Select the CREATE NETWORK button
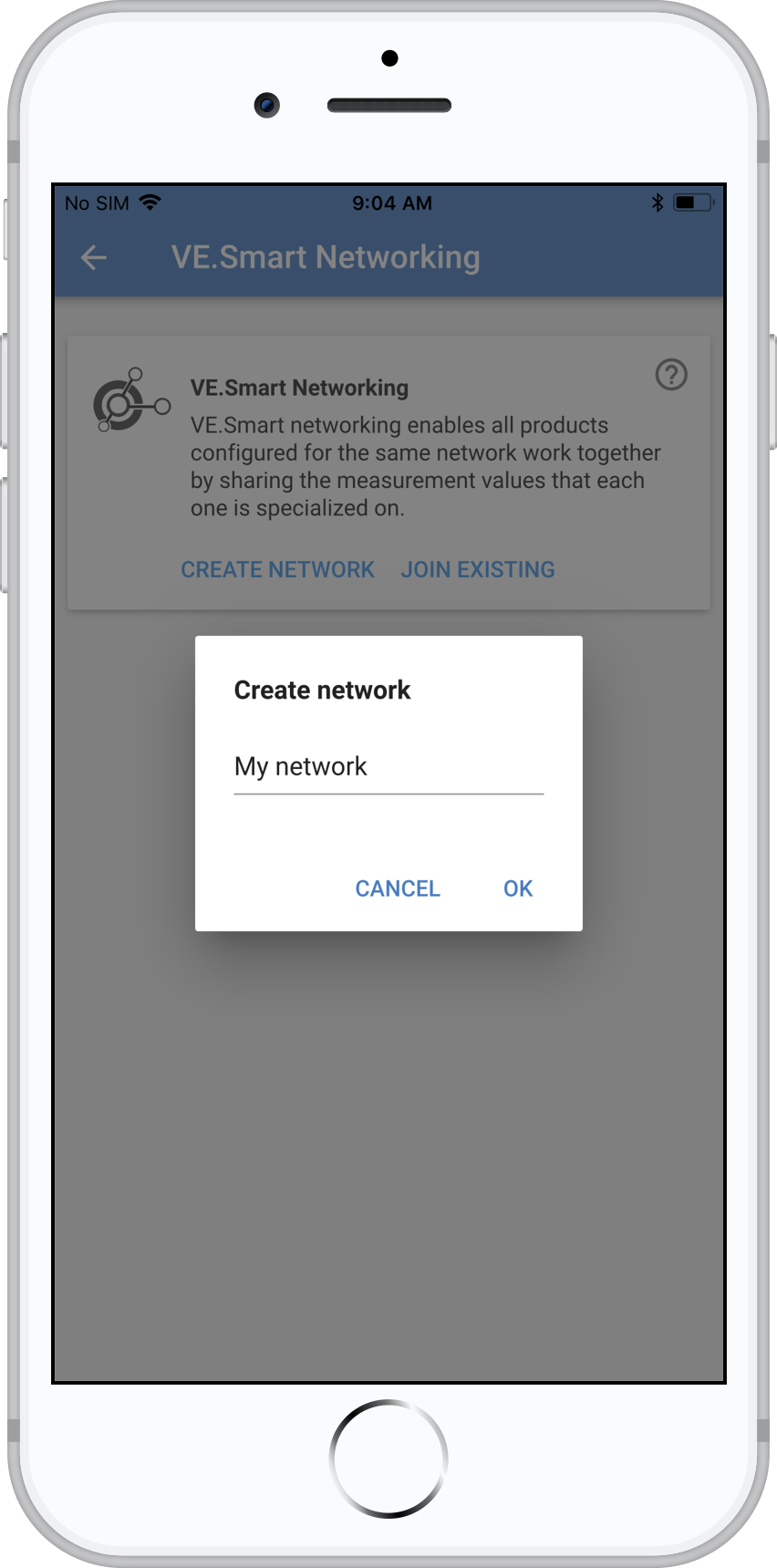This screenshot has width=777, height=1568. [x=277, y=570]
